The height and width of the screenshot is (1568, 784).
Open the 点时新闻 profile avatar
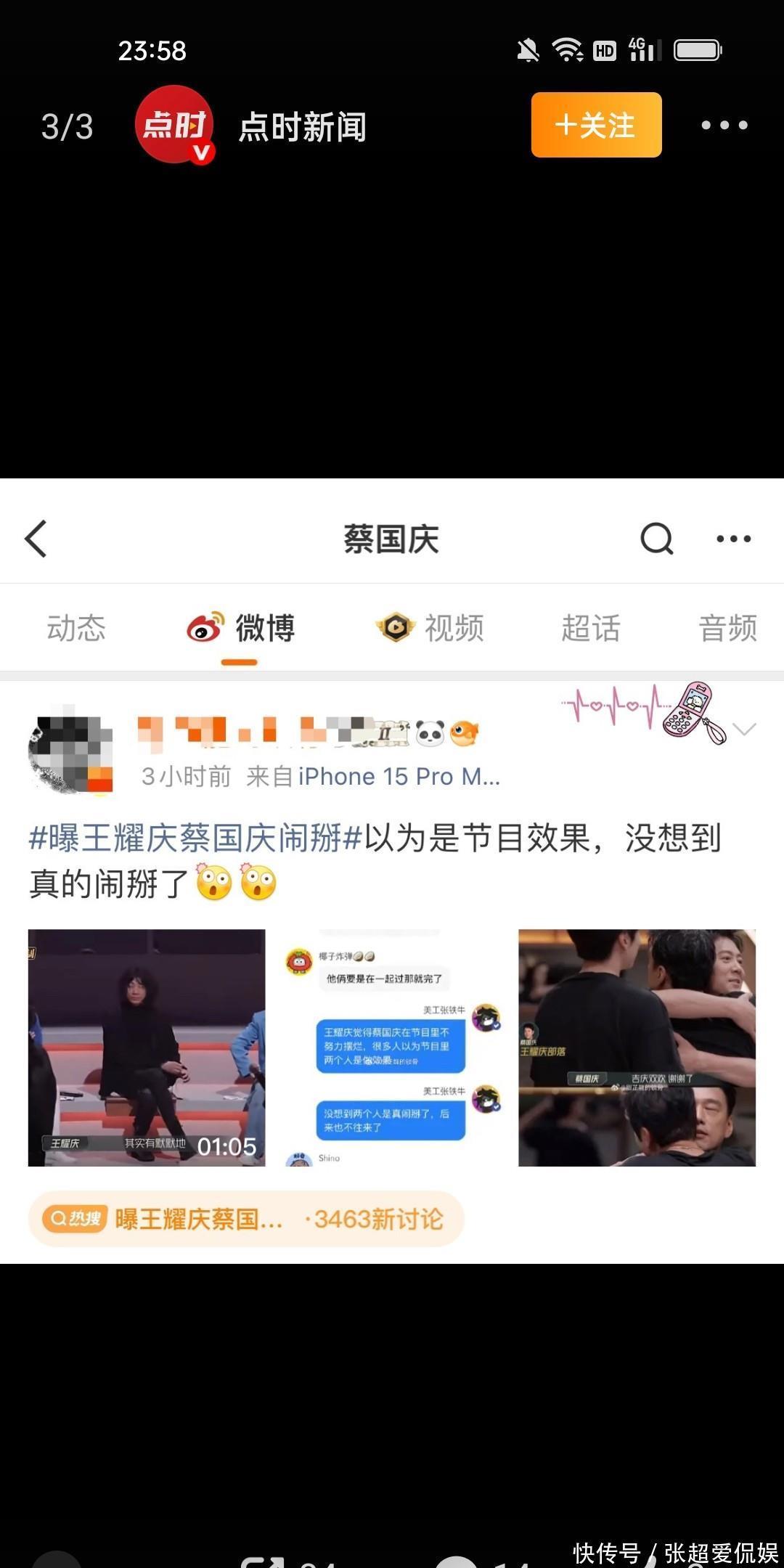(x=174, y=125)
